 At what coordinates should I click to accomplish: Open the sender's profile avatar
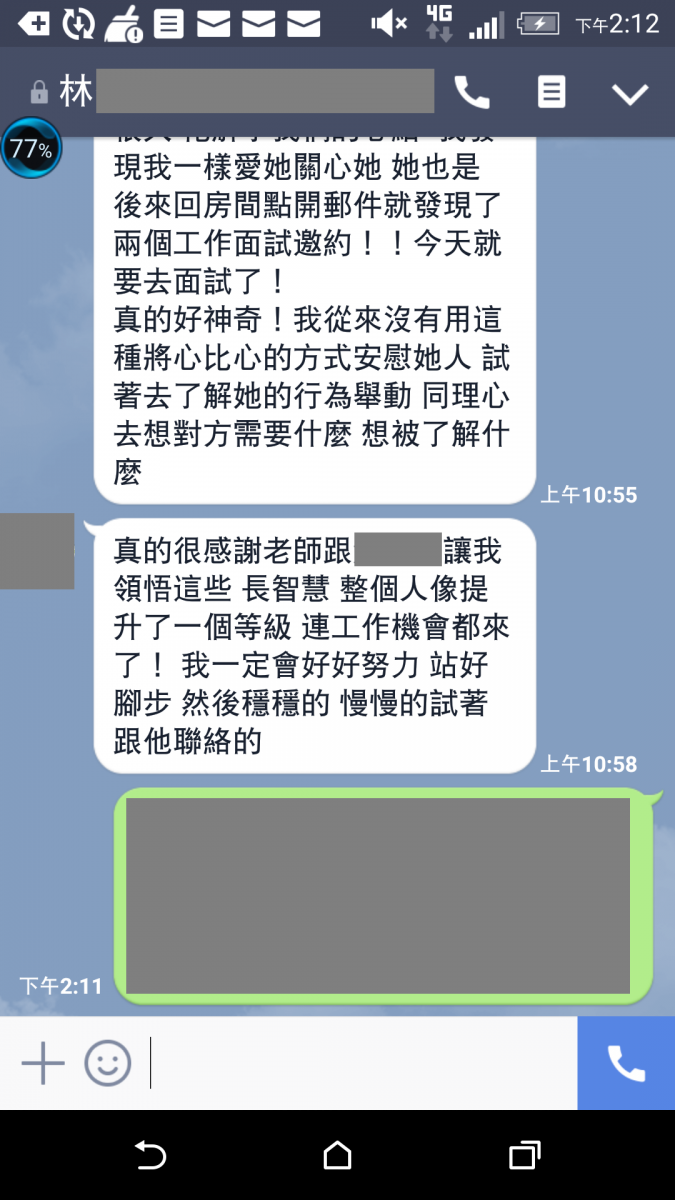tap(37, 551)
